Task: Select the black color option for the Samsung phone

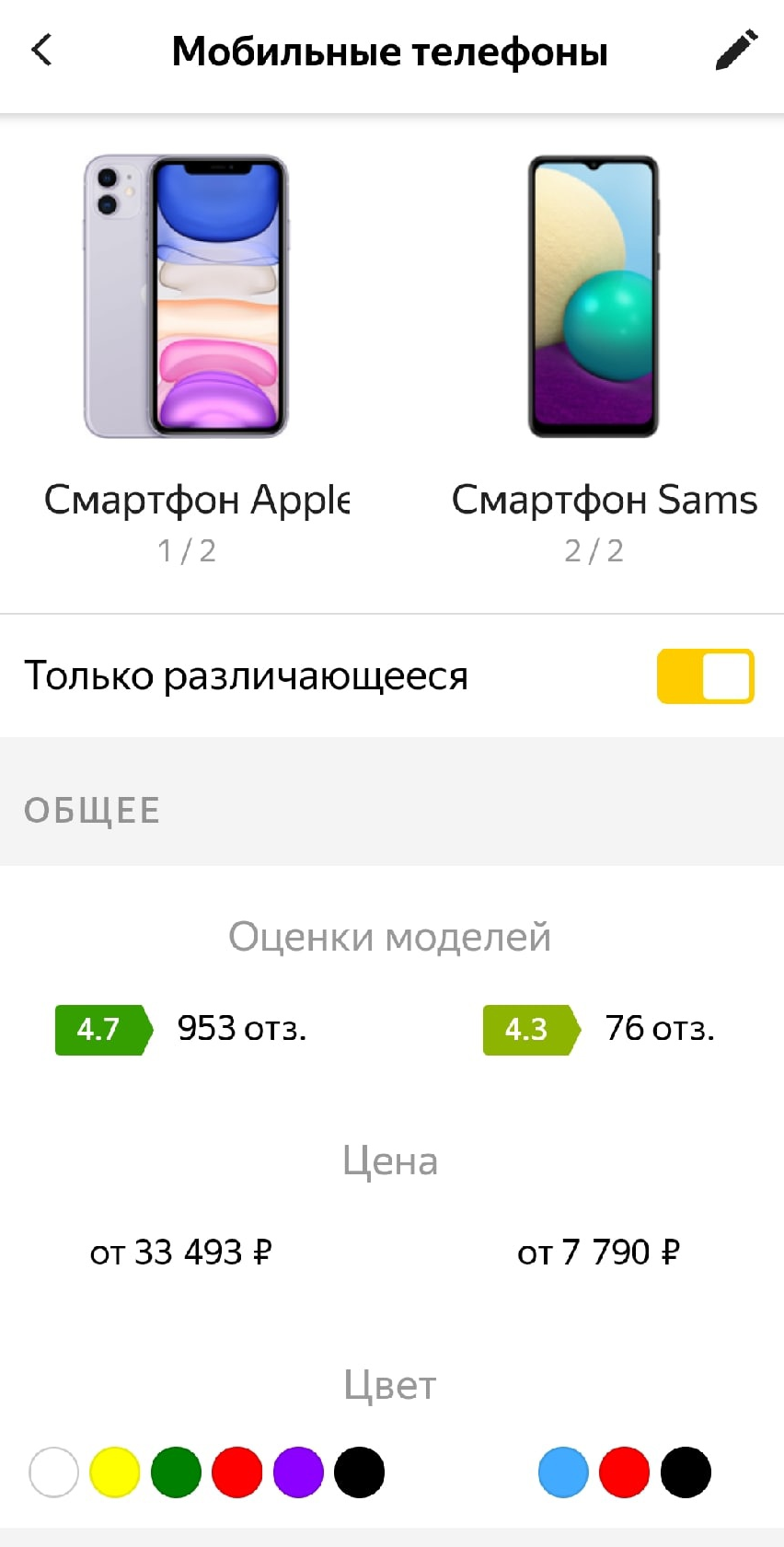Action: (x=686, y=1472)
